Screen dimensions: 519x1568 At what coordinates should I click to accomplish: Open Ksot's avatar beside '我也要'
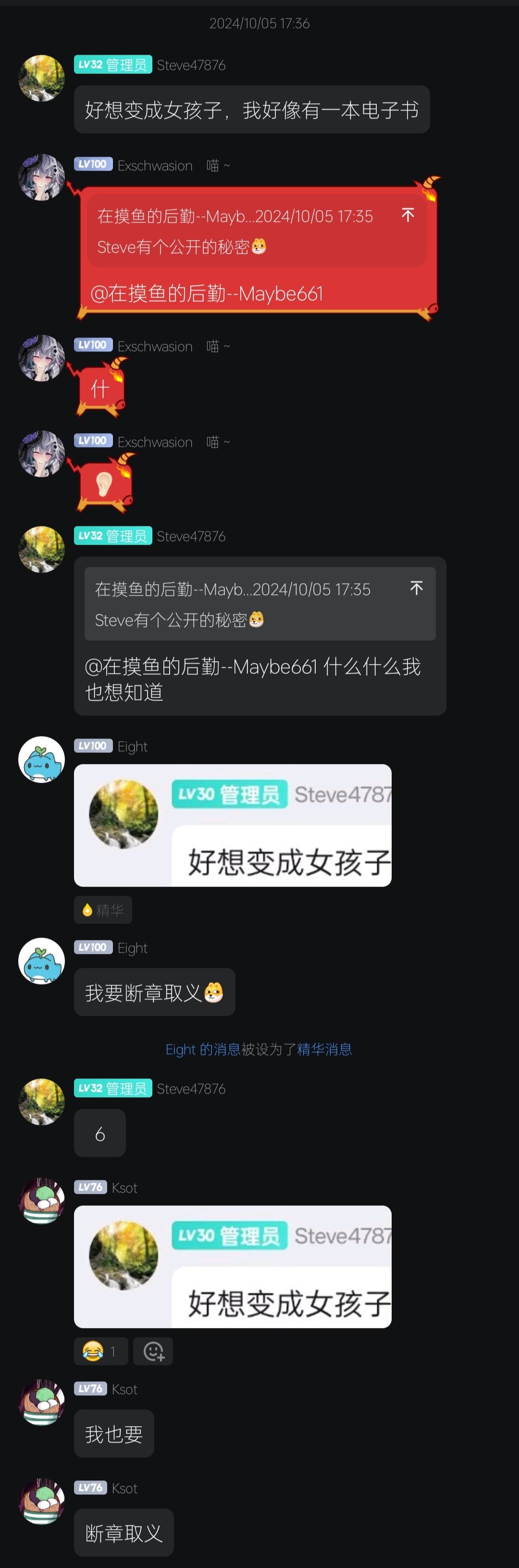point(41,1403)
